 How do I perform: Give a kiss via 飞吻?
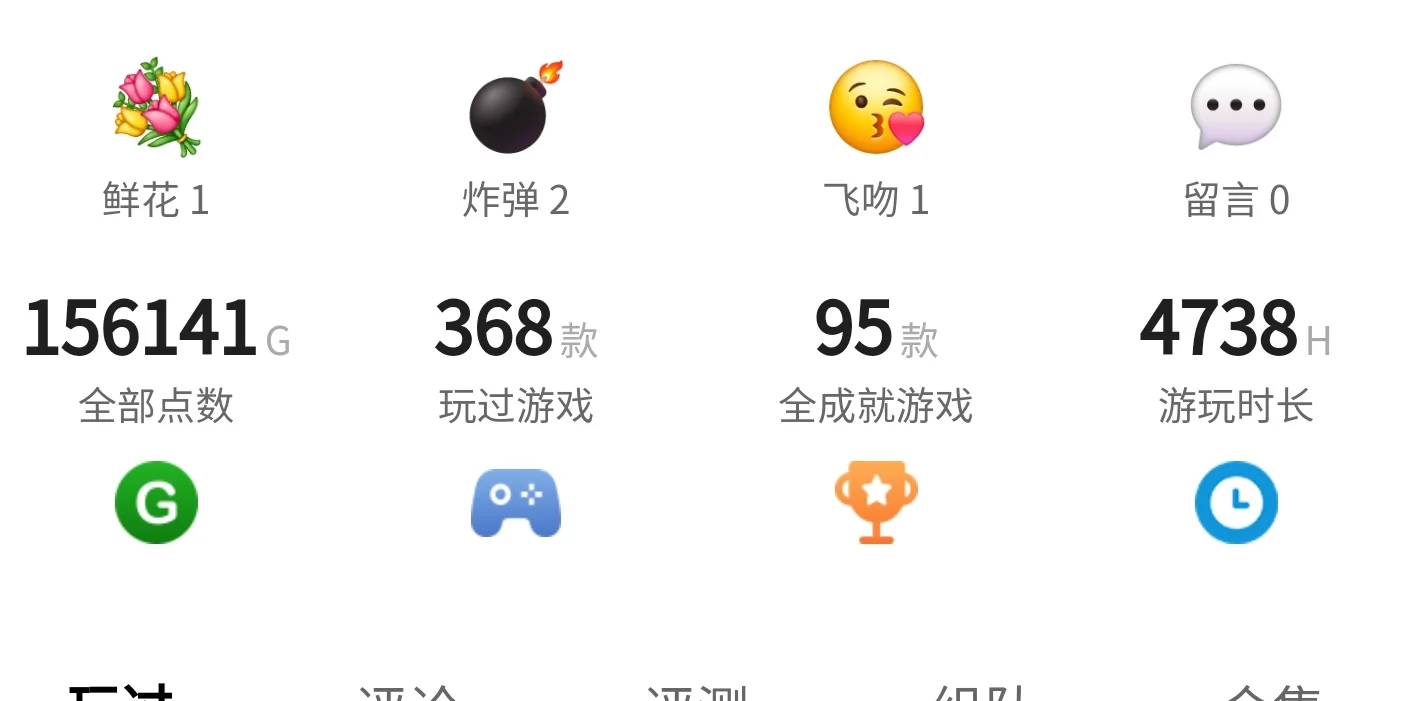click(x=876, y=108)
